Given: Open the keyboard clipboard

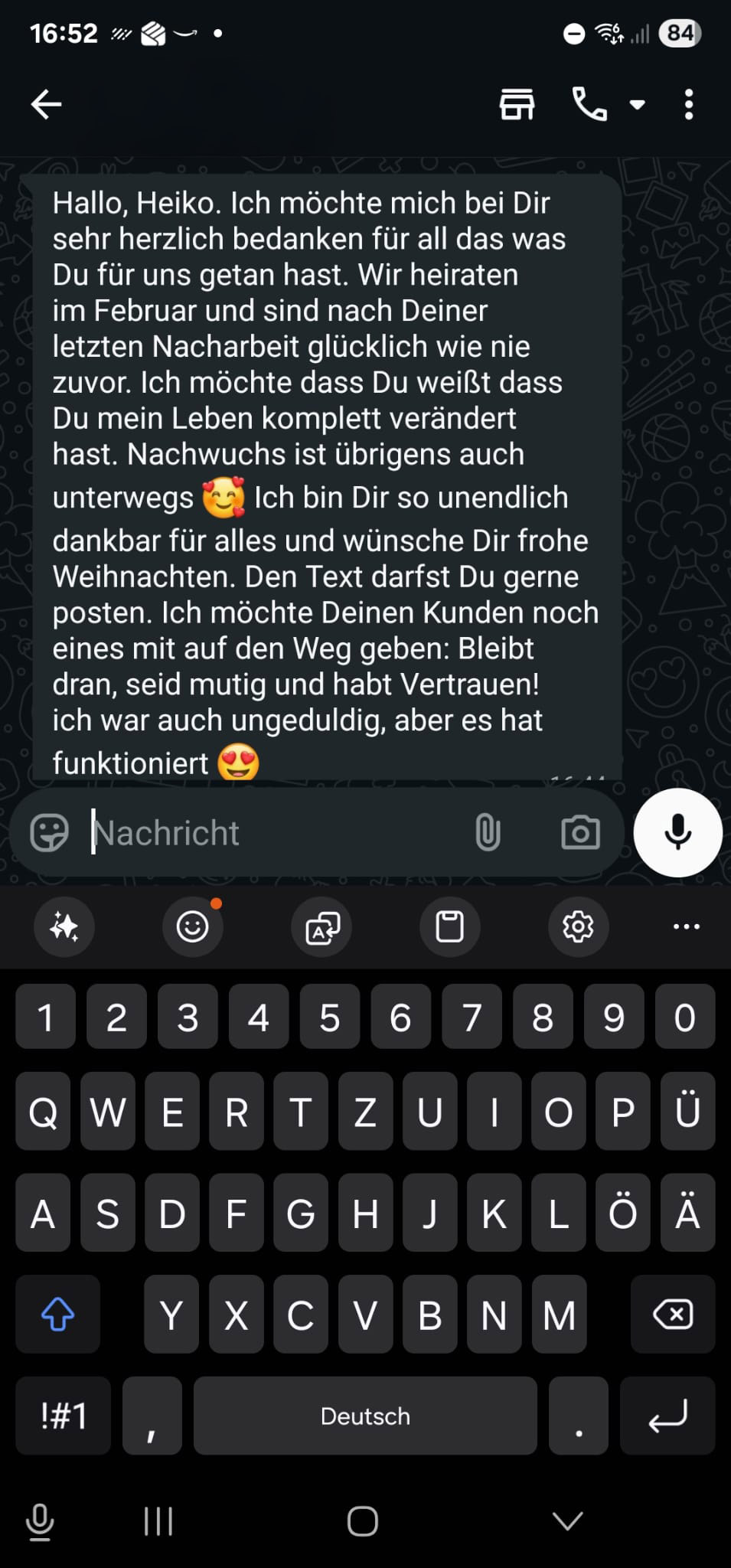Looking at the screenshot, I should coord(449,927).
